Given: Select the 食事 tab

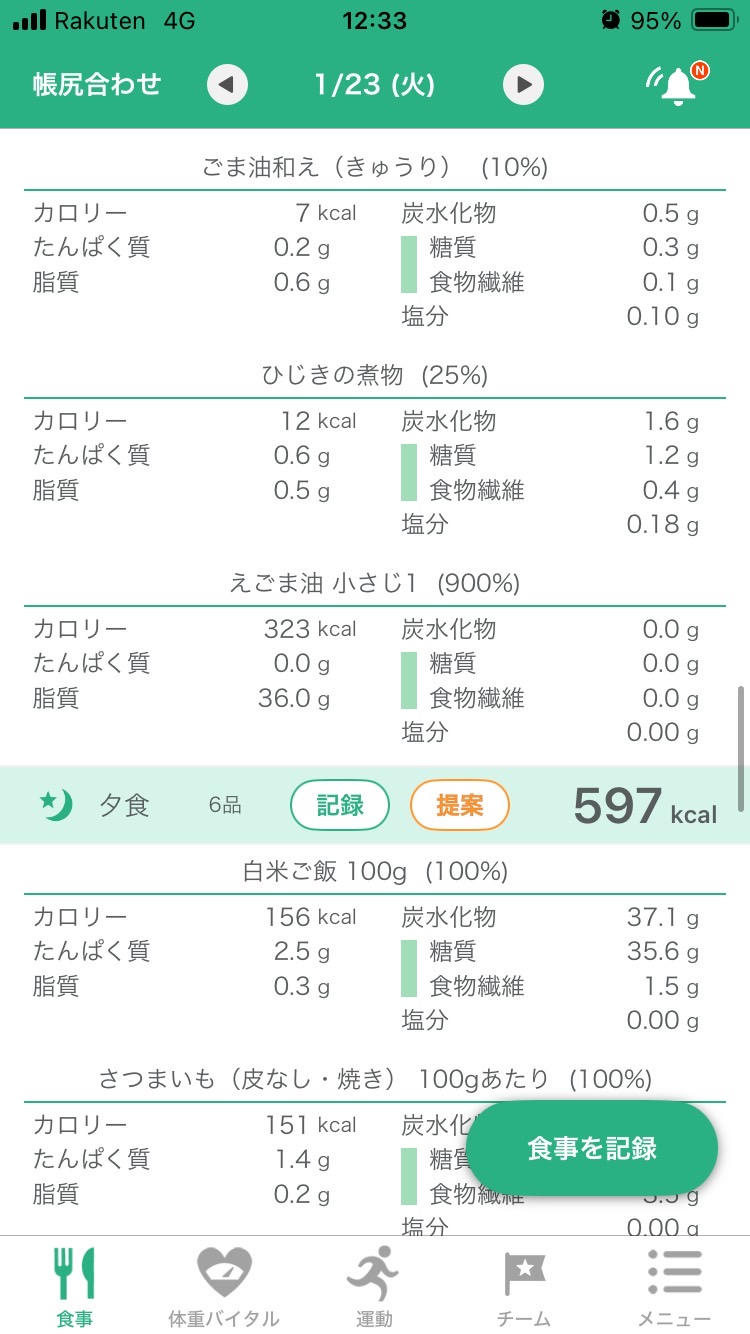Looking at the screenshot, I should pos(75,1286).
